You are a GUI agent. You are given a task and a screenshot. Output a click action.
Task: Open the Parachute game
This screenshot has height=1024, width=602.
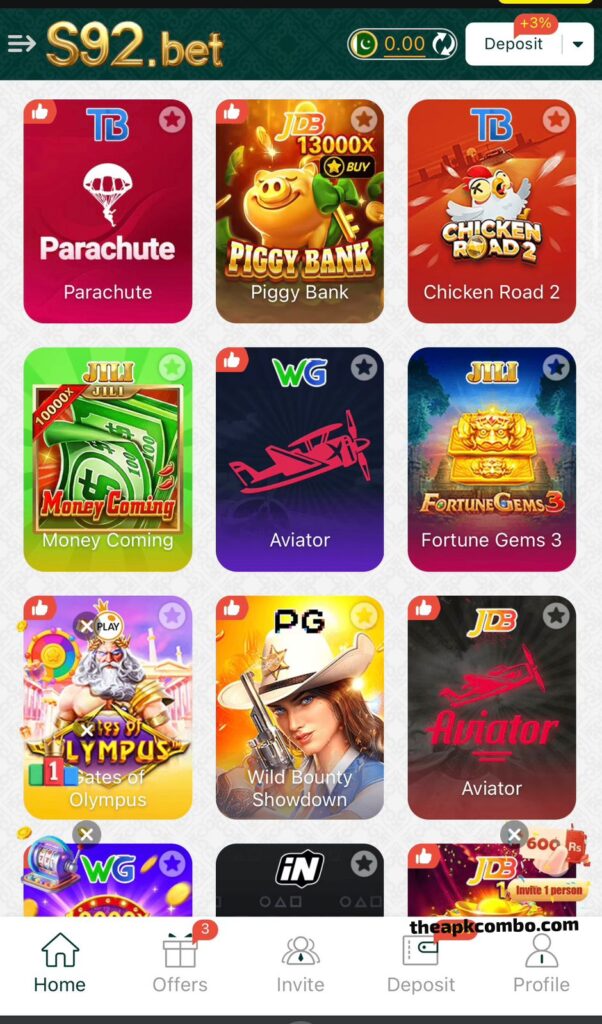click(108, 211)
